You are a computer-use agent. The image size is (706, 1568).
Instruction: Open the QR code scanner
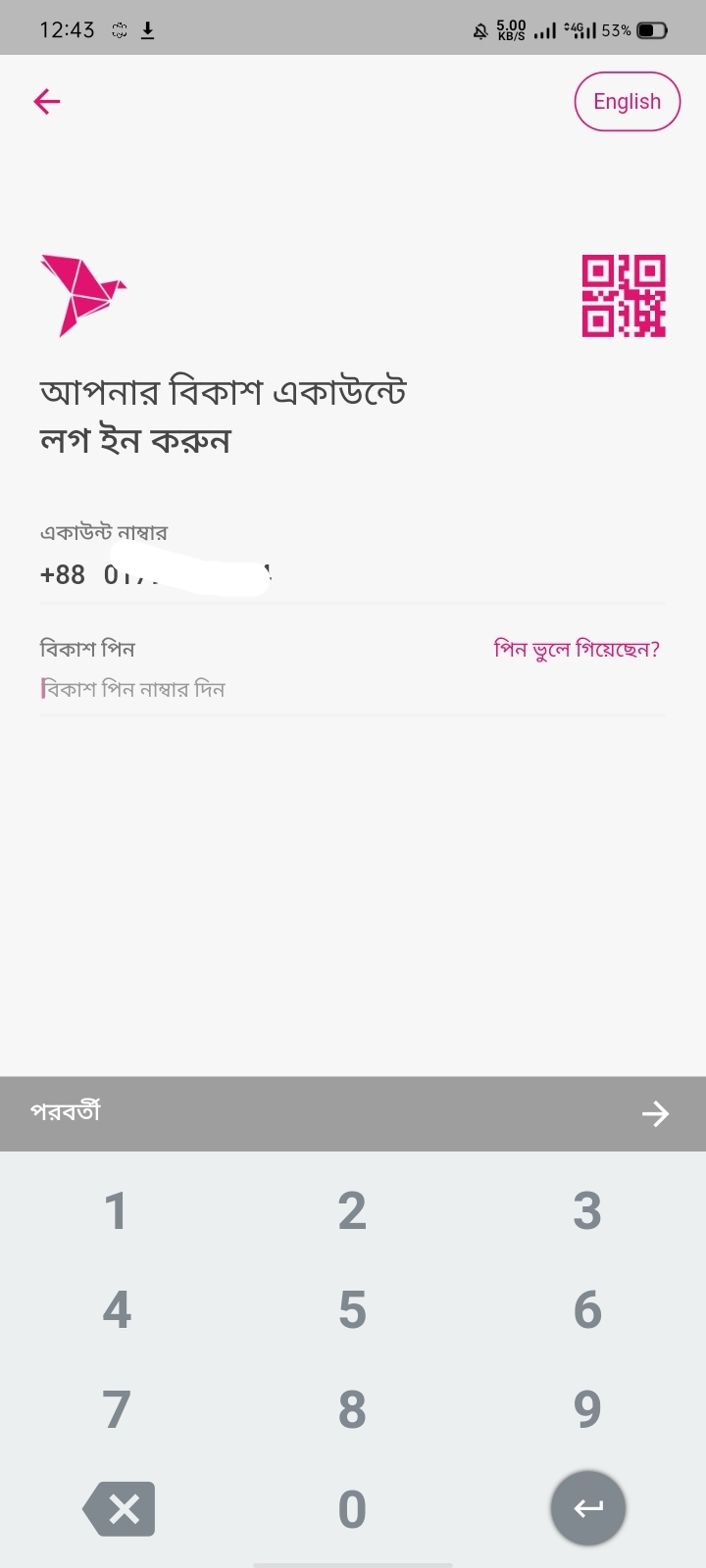tap(624, 296)
